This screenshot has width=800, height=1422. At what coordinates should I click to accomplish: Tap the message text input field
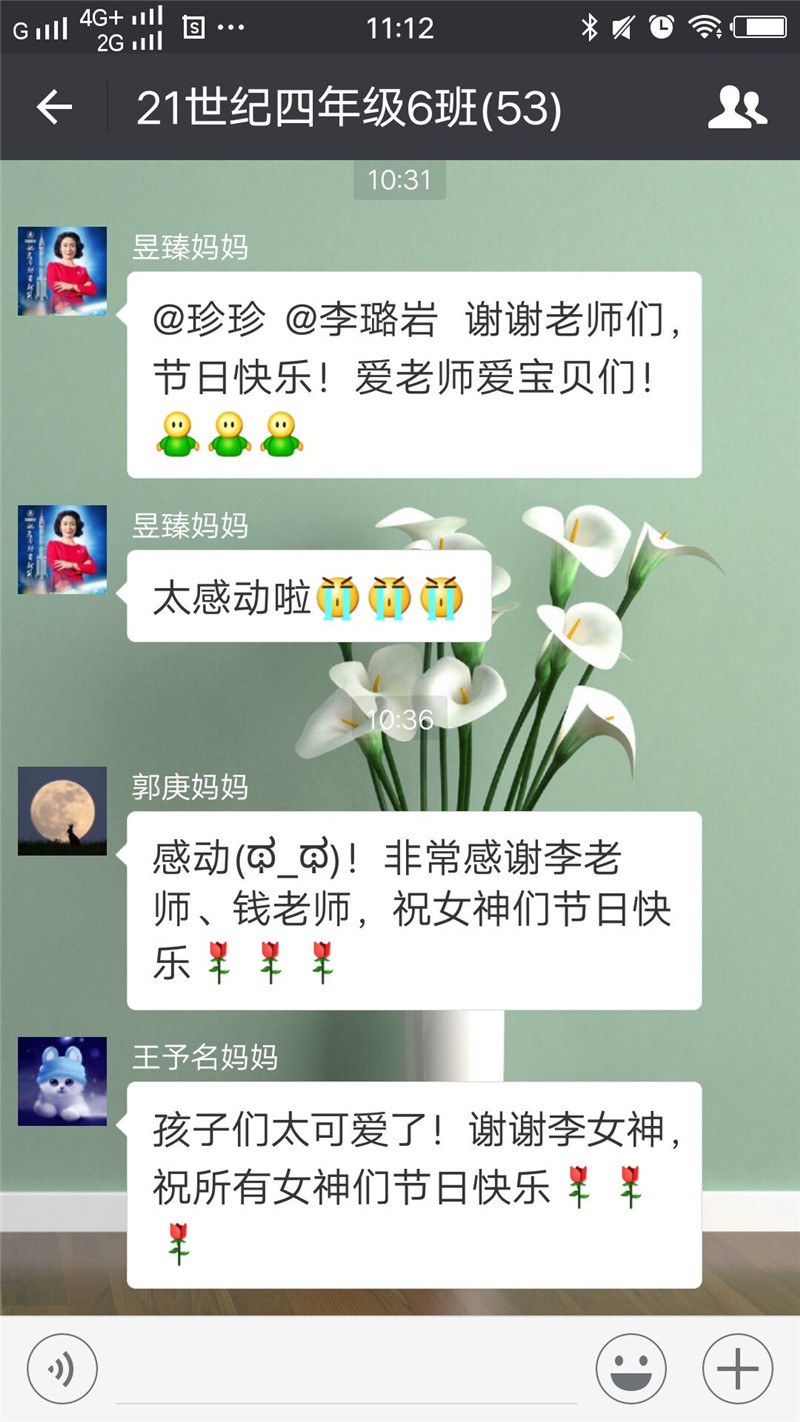(x=345, y=1370)
